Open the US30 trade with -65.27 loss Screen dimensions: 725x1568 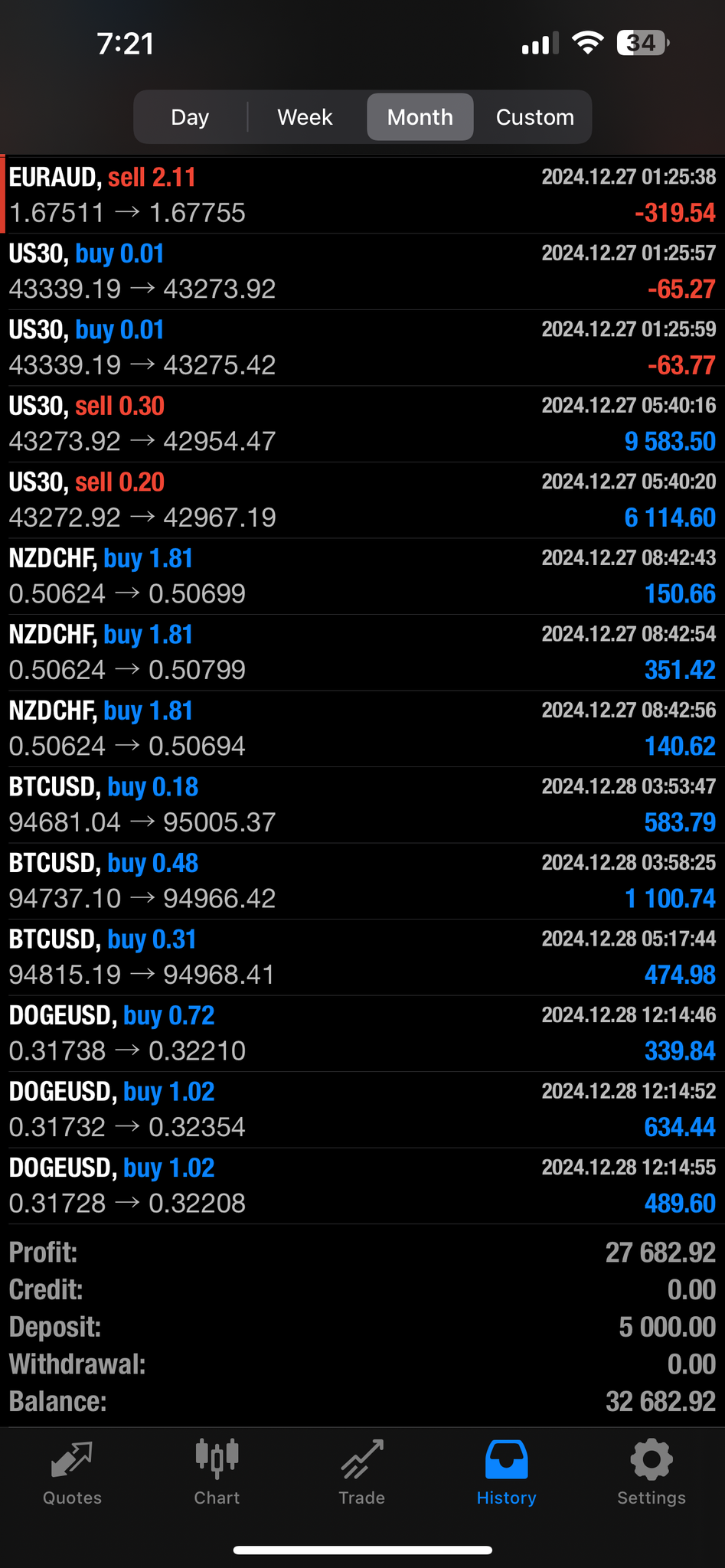[362, 271]
